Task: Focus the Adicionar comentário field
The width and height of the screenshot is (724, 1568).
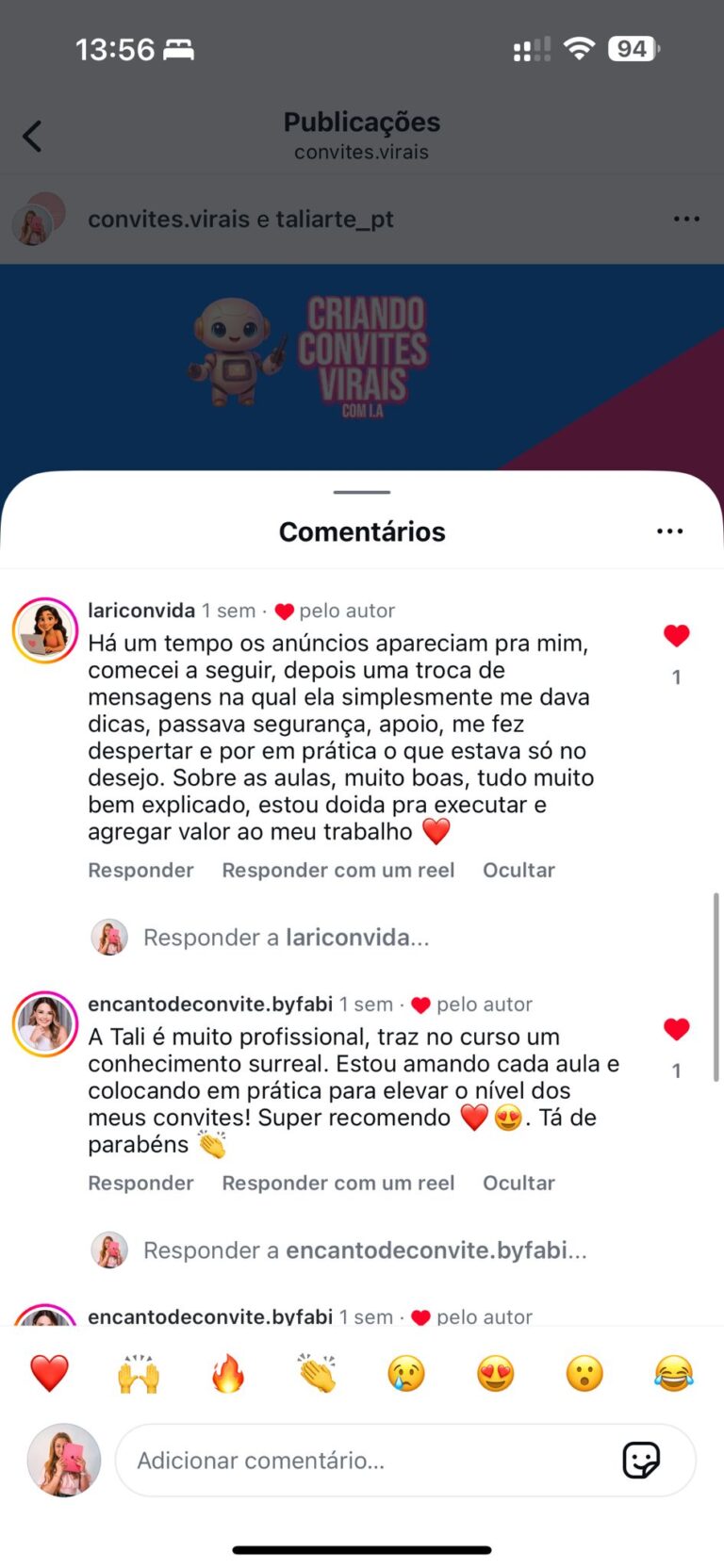Action: pyautogui.click(x=368, y=1461)
